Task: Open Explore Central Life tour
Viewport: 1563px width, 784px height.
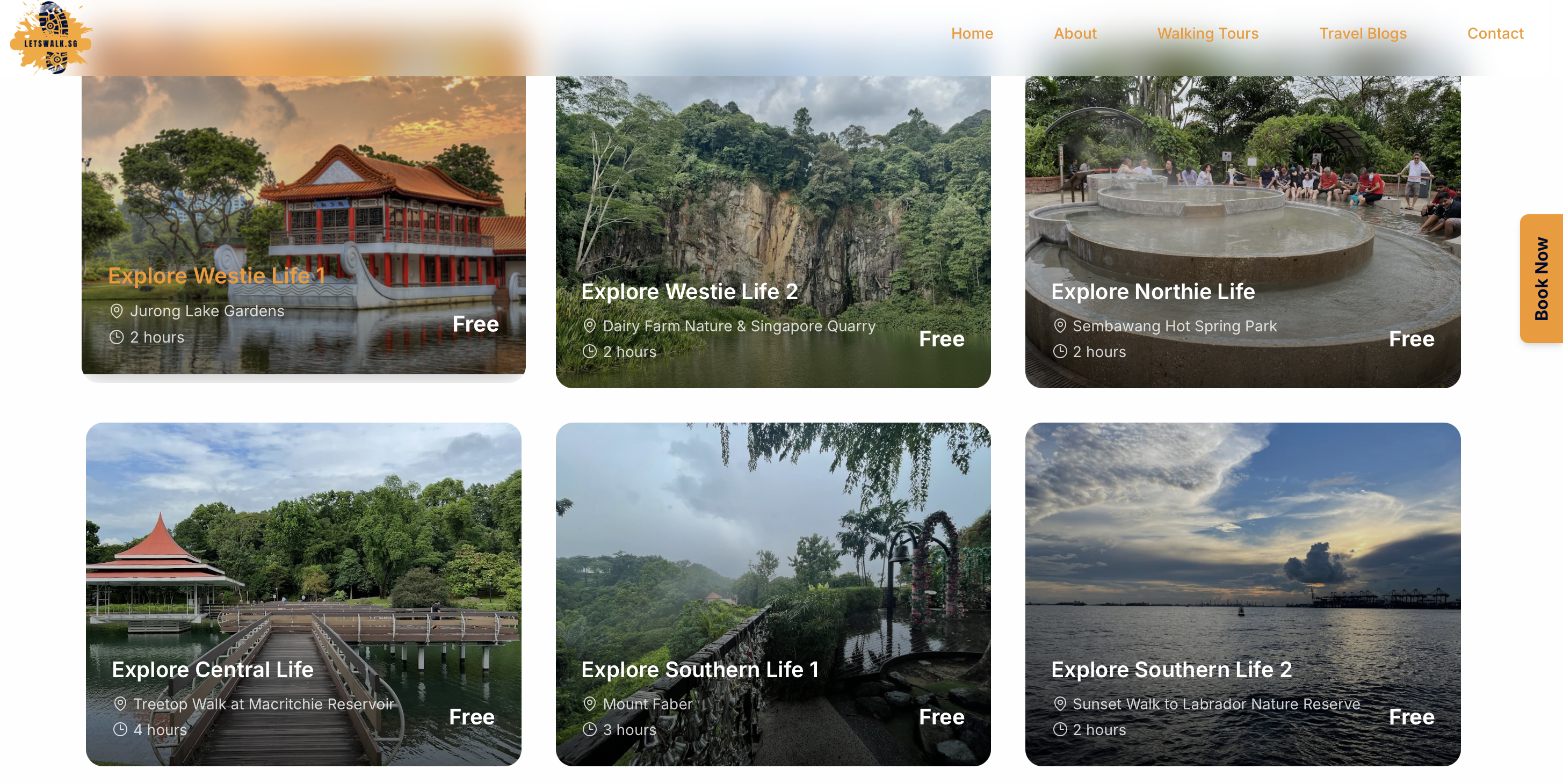Action: coord(303,593)
